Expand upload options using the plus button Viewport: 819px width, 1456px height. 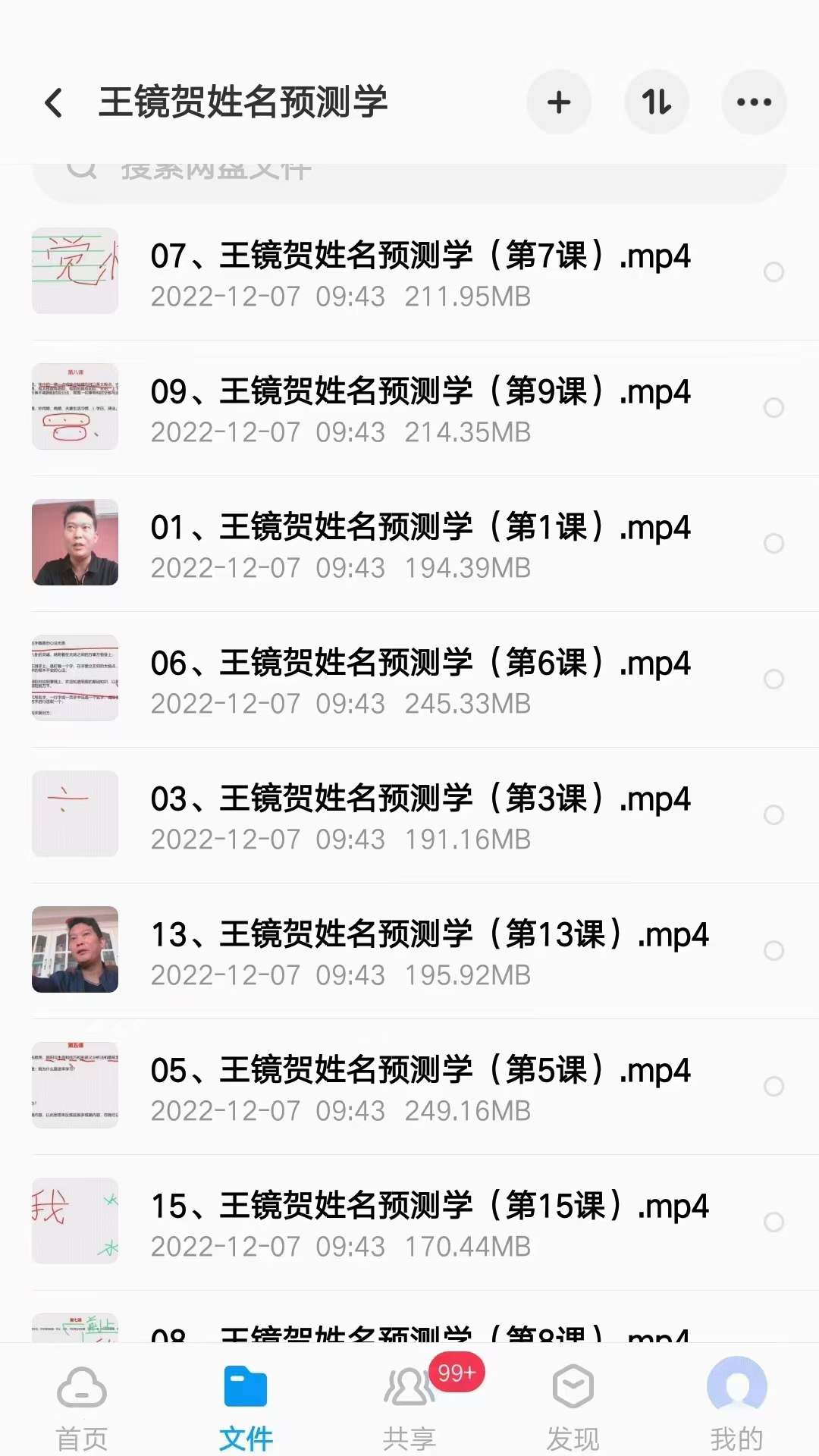coord(560,102)
